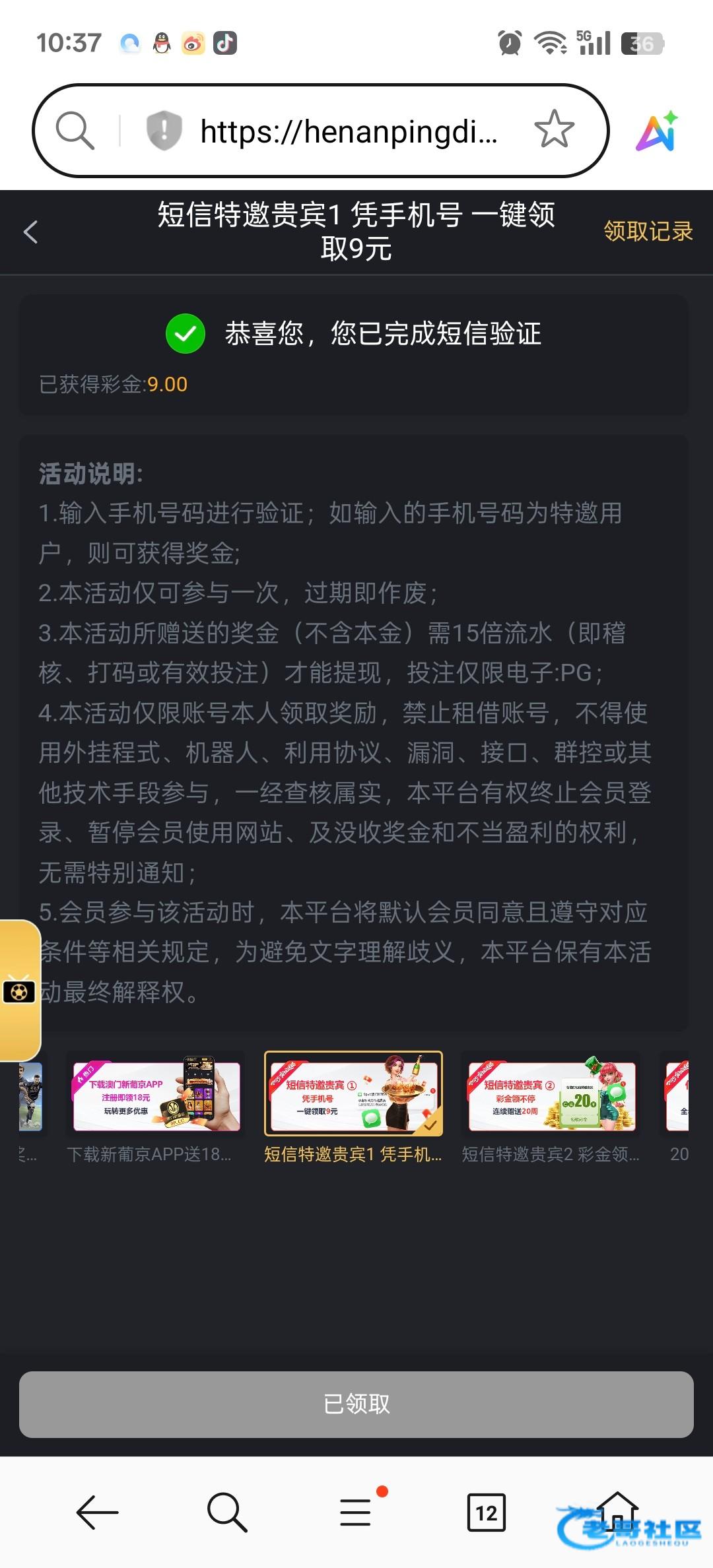The height and width of the screenshot is (1568, 713).
Task: Tap the gray 已领取 button
Action: [356, 1404]
